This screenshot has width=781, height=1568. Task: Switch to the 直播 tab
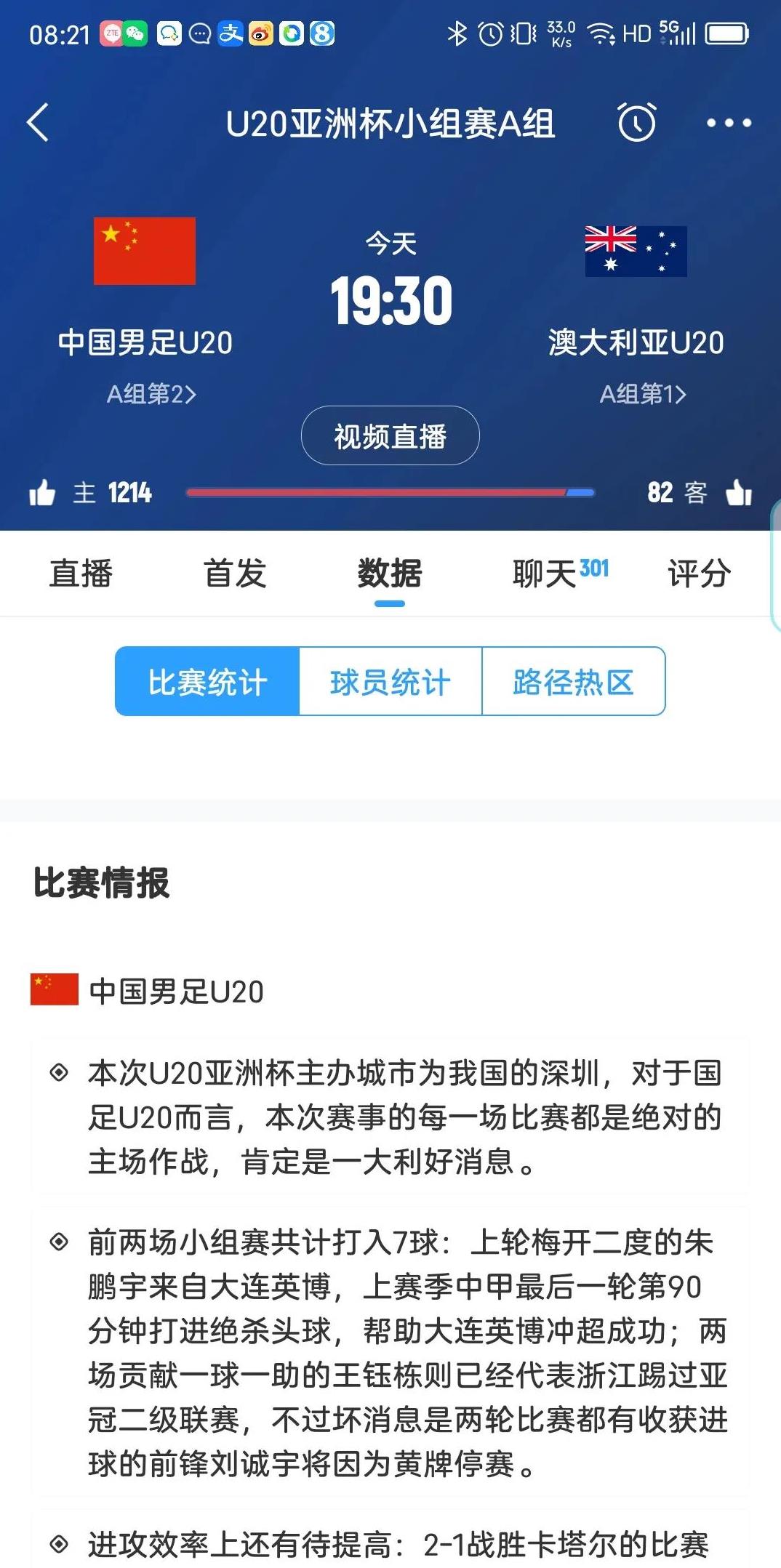pyautogui.click(x=80, y=574)
